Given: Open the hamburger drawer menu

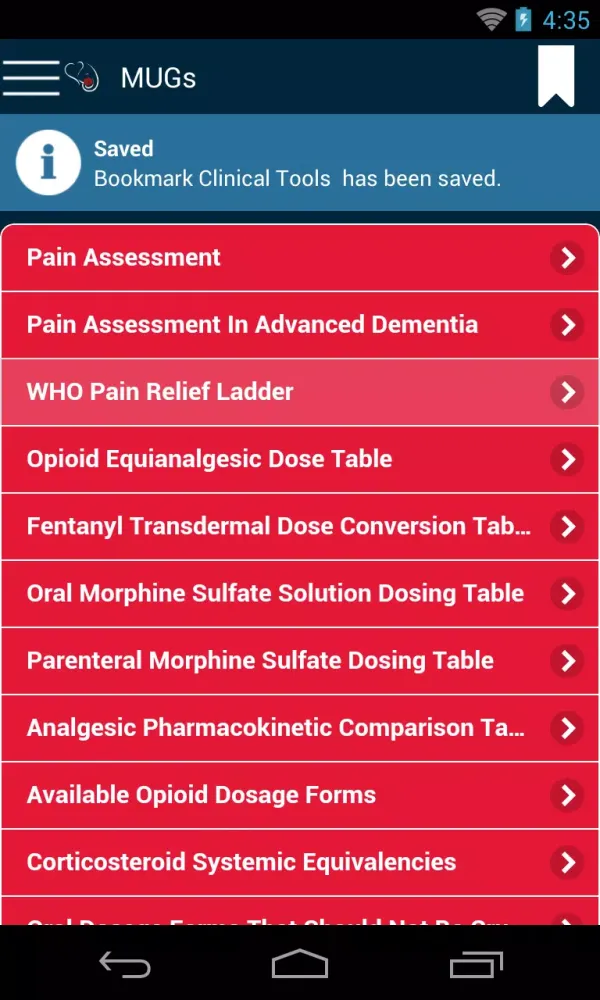Looking at the screenshot, I should (31, 77).
